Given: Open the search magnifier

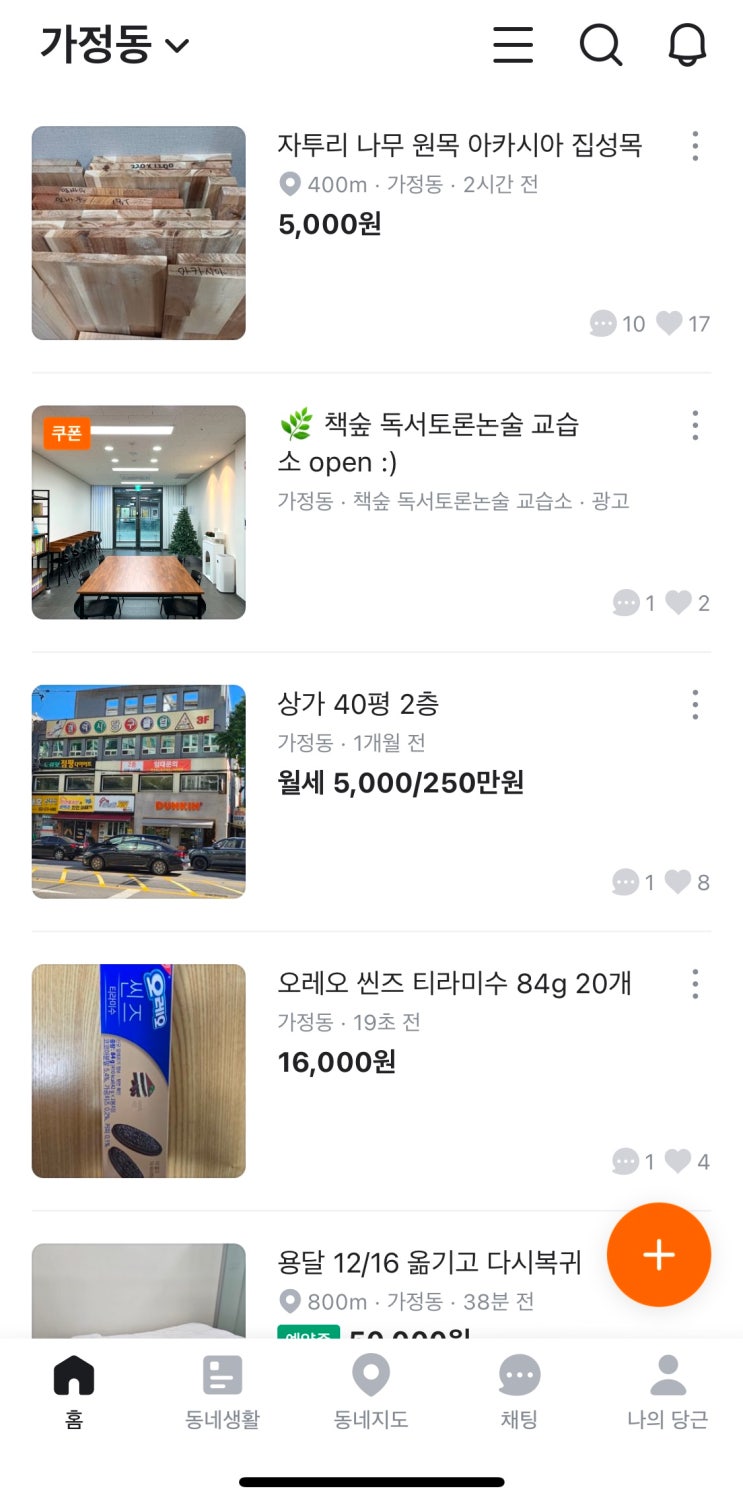Looking at the screenshot, I should tap(600, 45).
